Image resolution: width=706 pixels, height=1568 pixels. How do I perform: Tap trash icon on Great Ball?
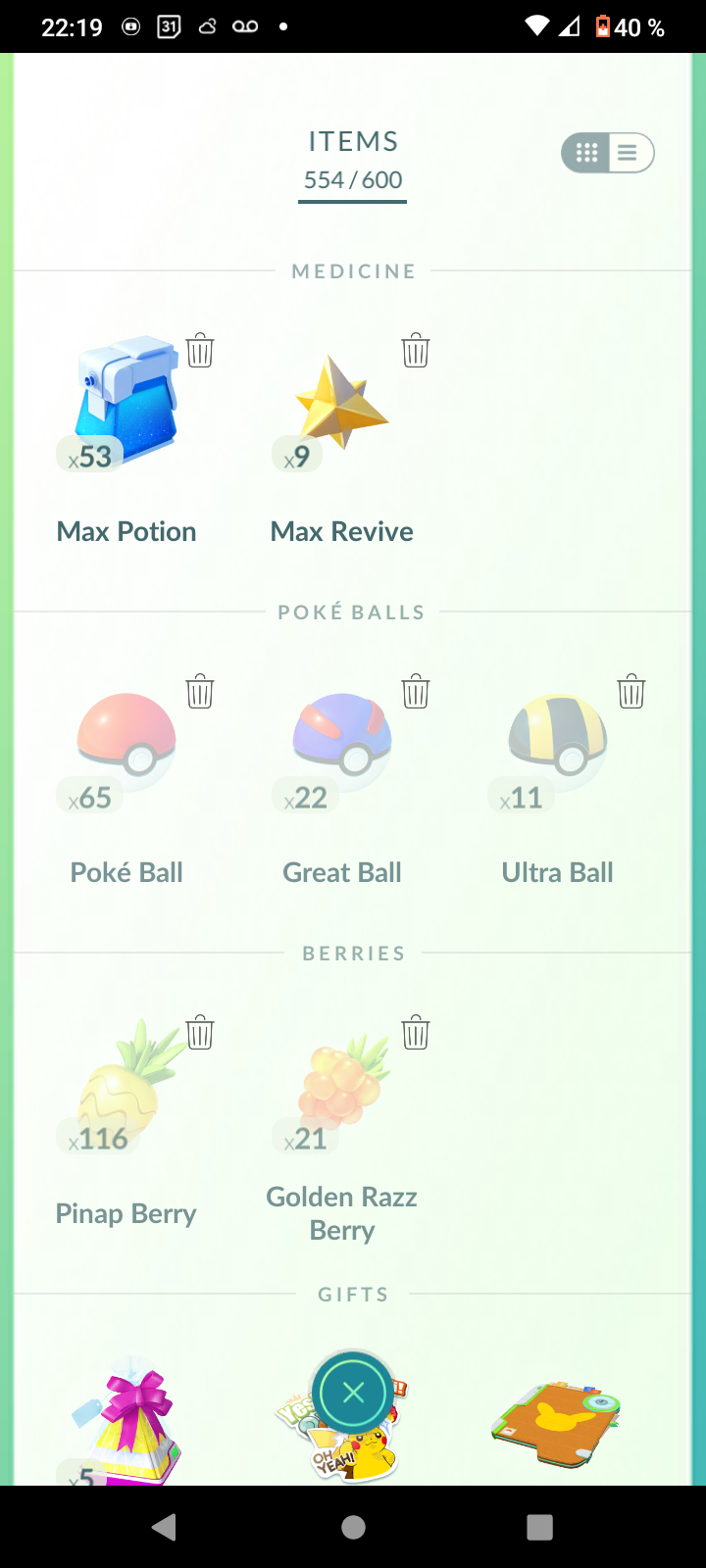click(416, 691)
